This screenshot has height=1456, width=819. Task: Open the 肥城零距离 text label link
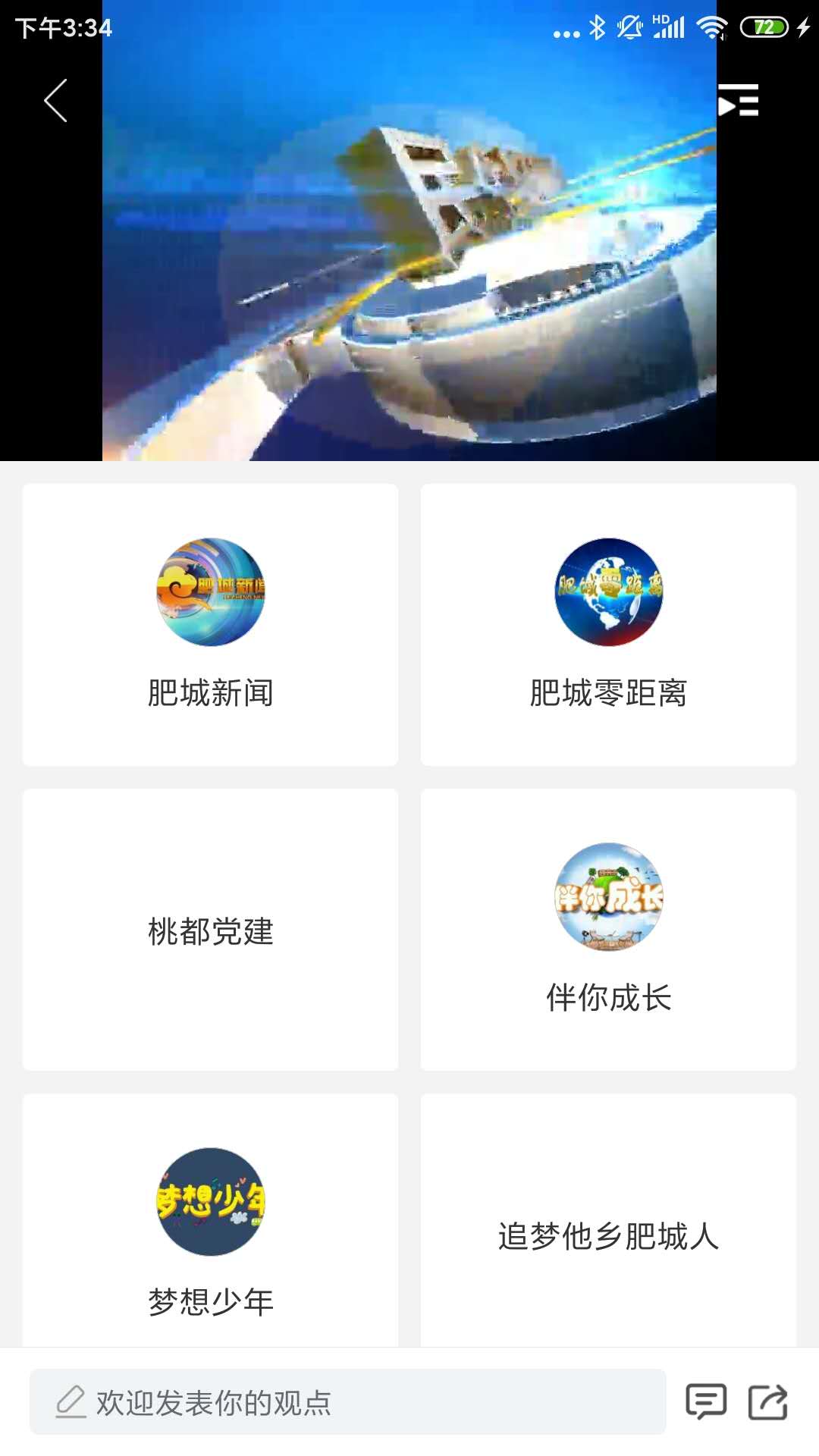point(607,692)
